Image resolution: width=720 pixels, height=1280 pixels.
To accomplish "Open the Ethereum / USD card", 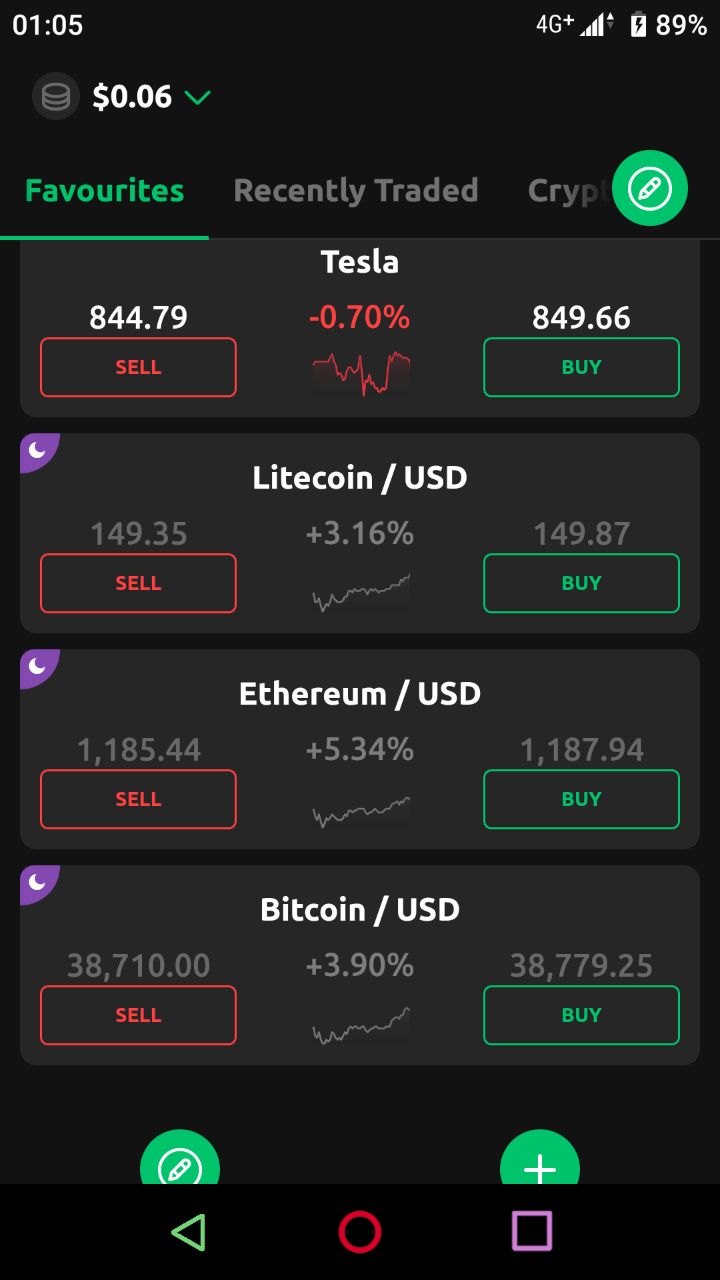I will pyautogui.click(x=360, y=749).
